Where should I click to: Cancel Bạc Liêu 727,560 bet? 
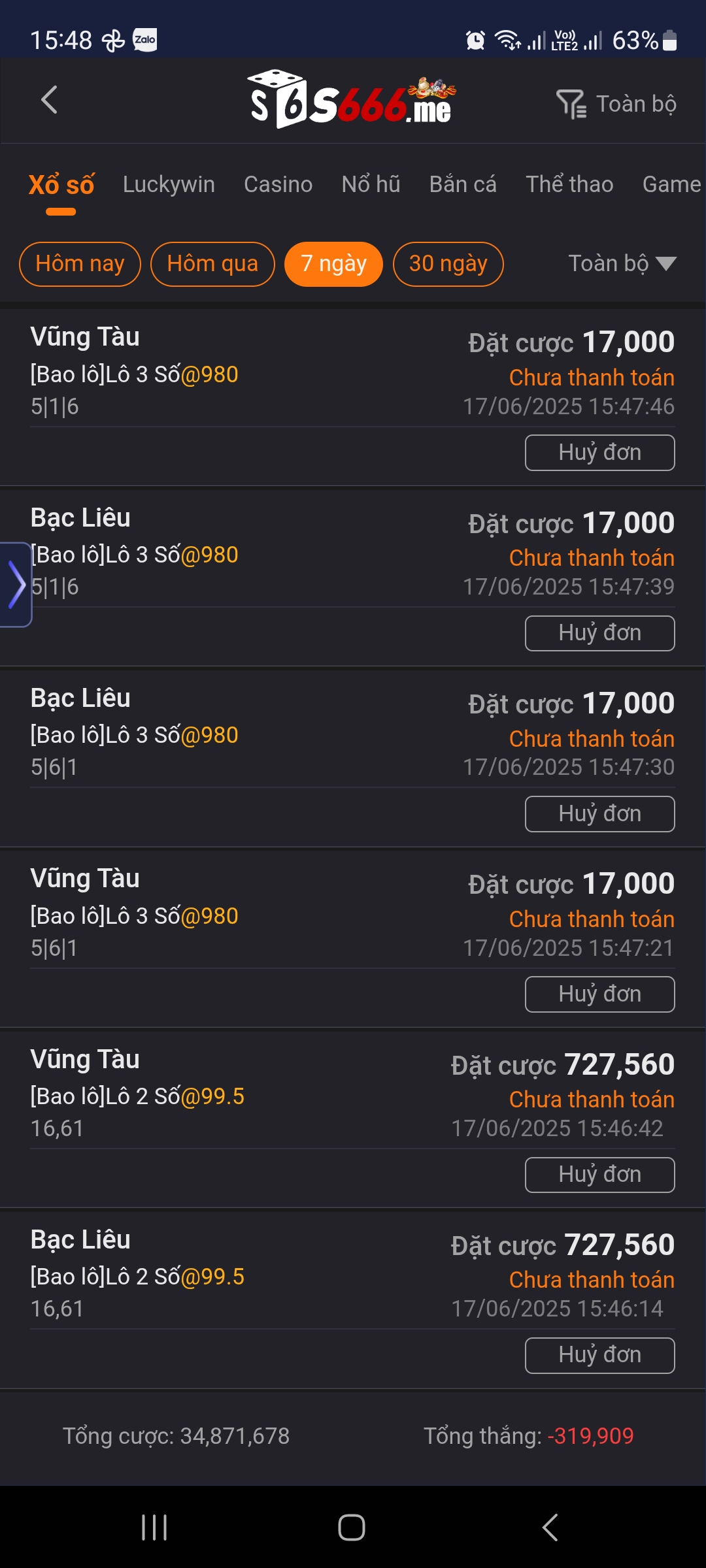click(x=599, y=1355)
